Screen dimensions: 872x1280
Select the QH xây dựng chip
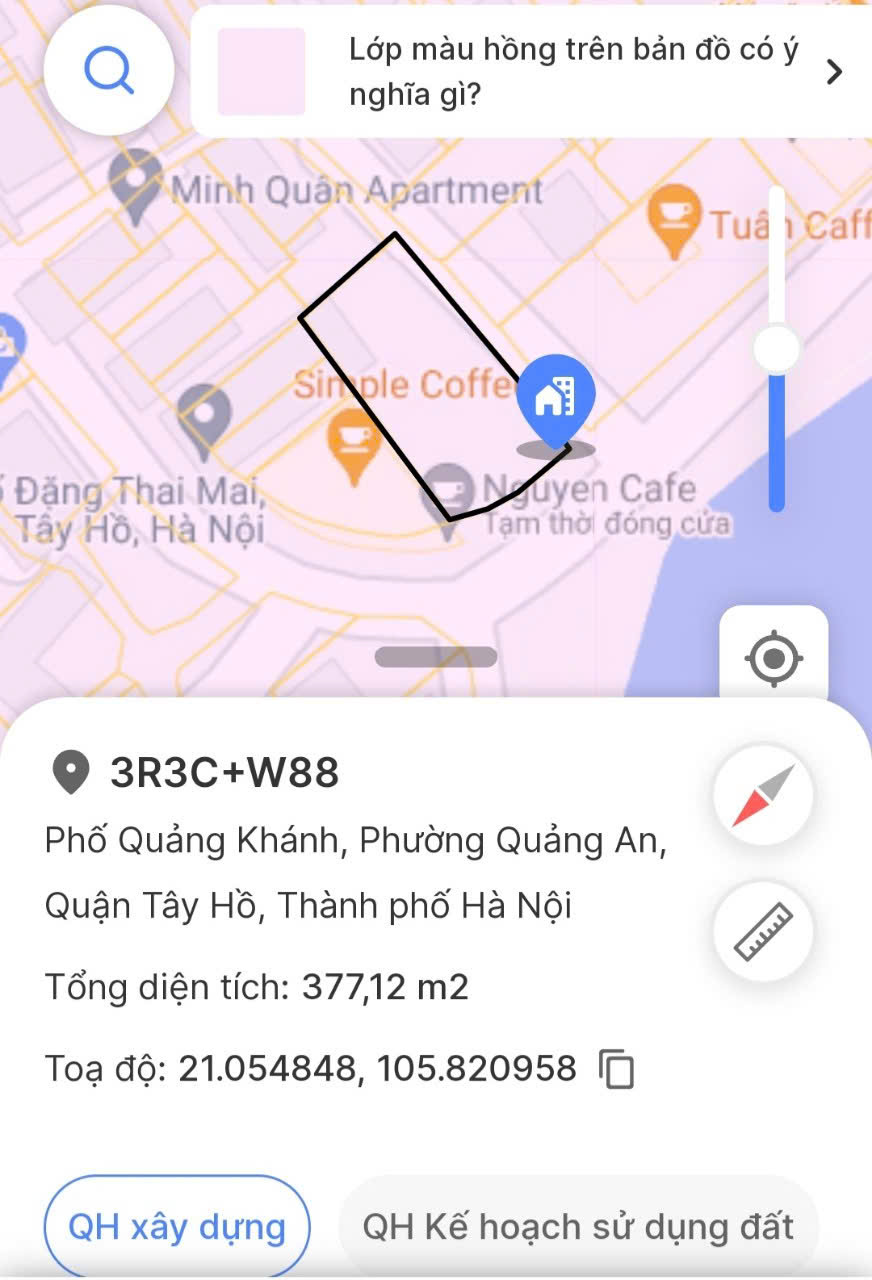(177, 1226)
